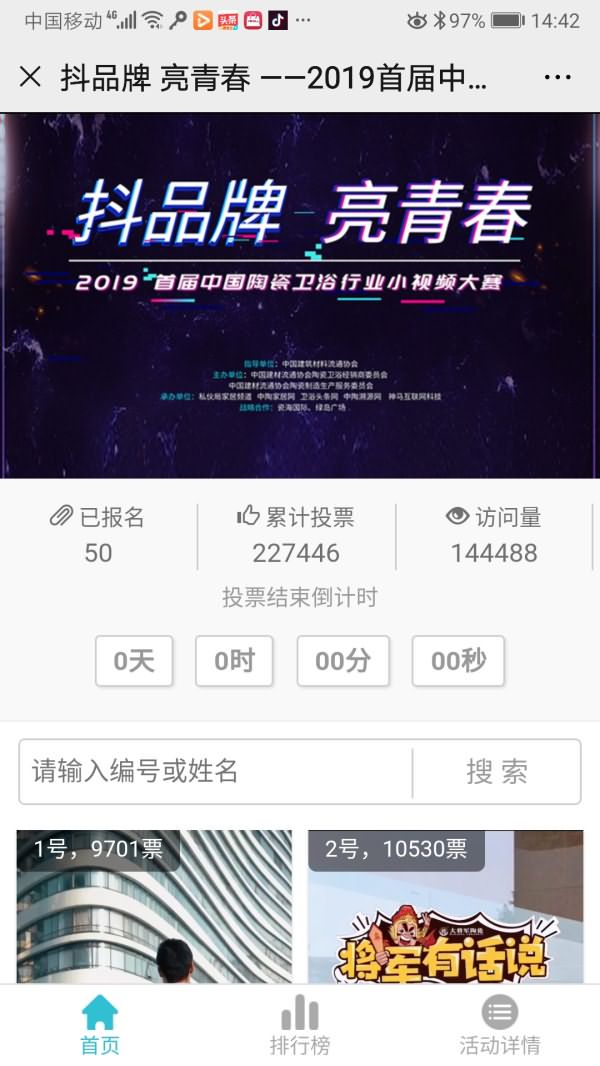Tap the search field for number or name
Screen dimensions: 600x1066
(x=215, y=771)
